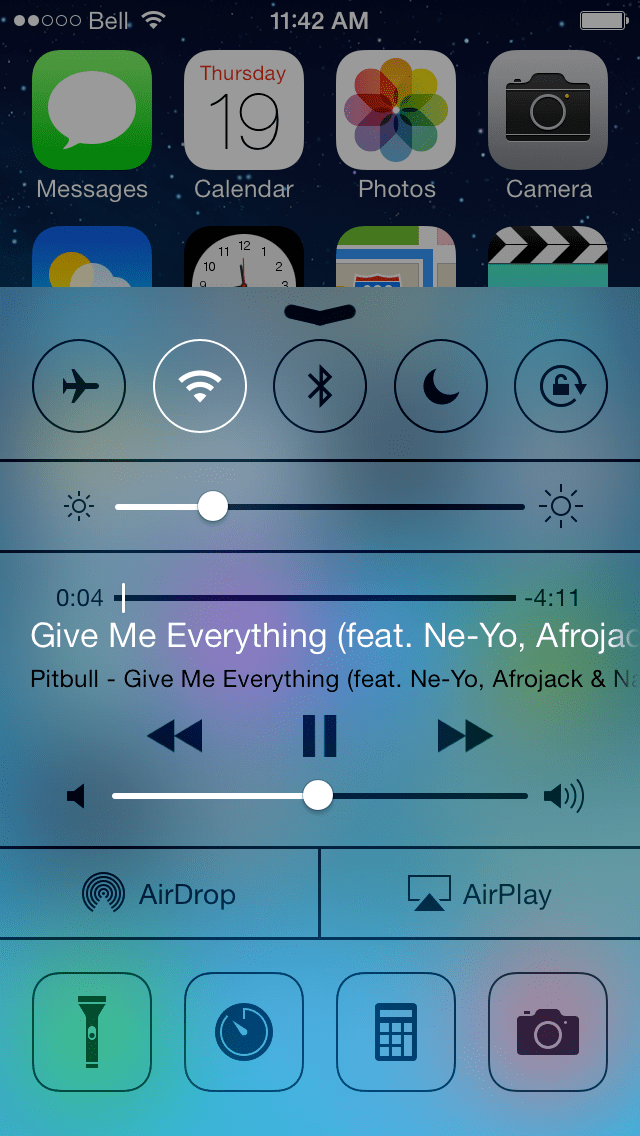The image size is (640, 1136).
Task: Open the Messages app
Action: (92, 110)
